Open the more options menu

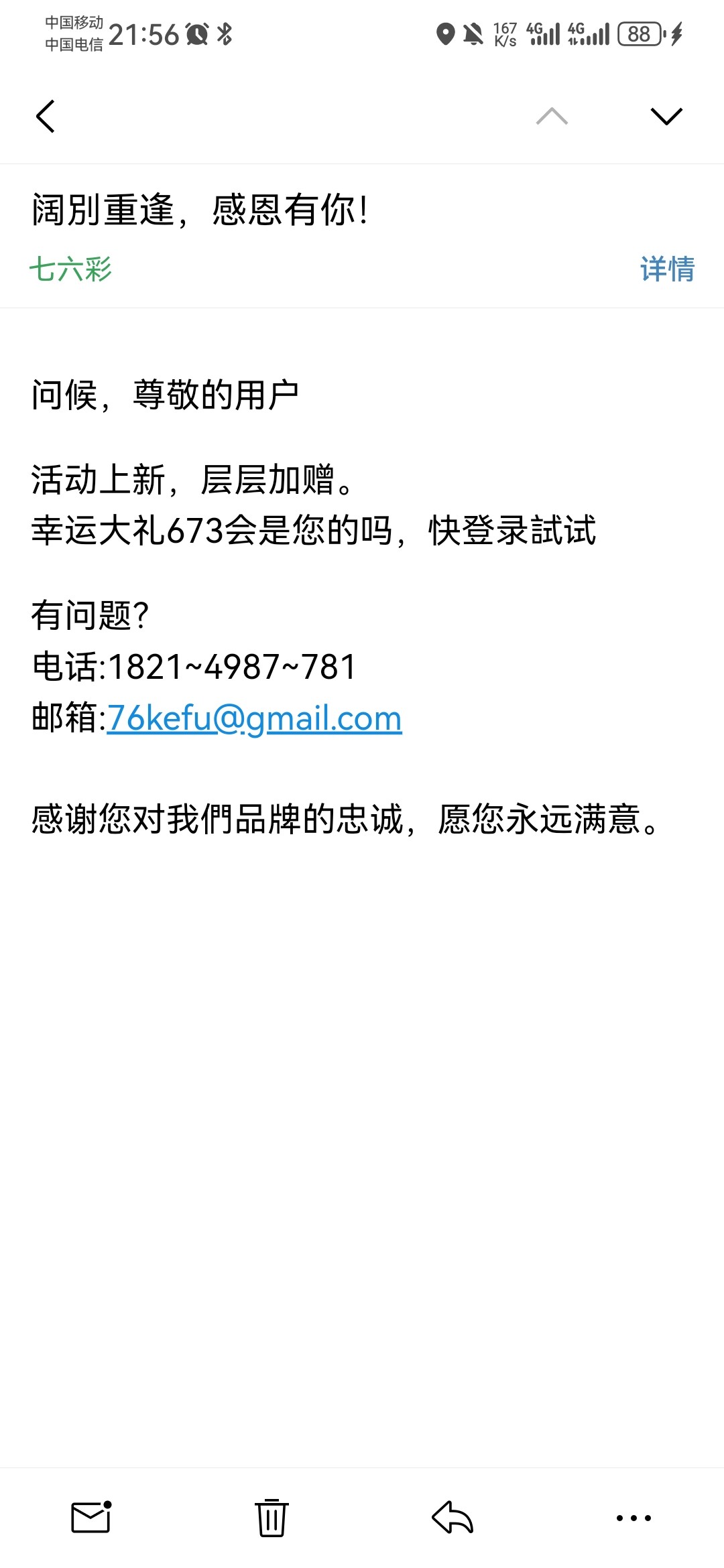[633, 1518]
